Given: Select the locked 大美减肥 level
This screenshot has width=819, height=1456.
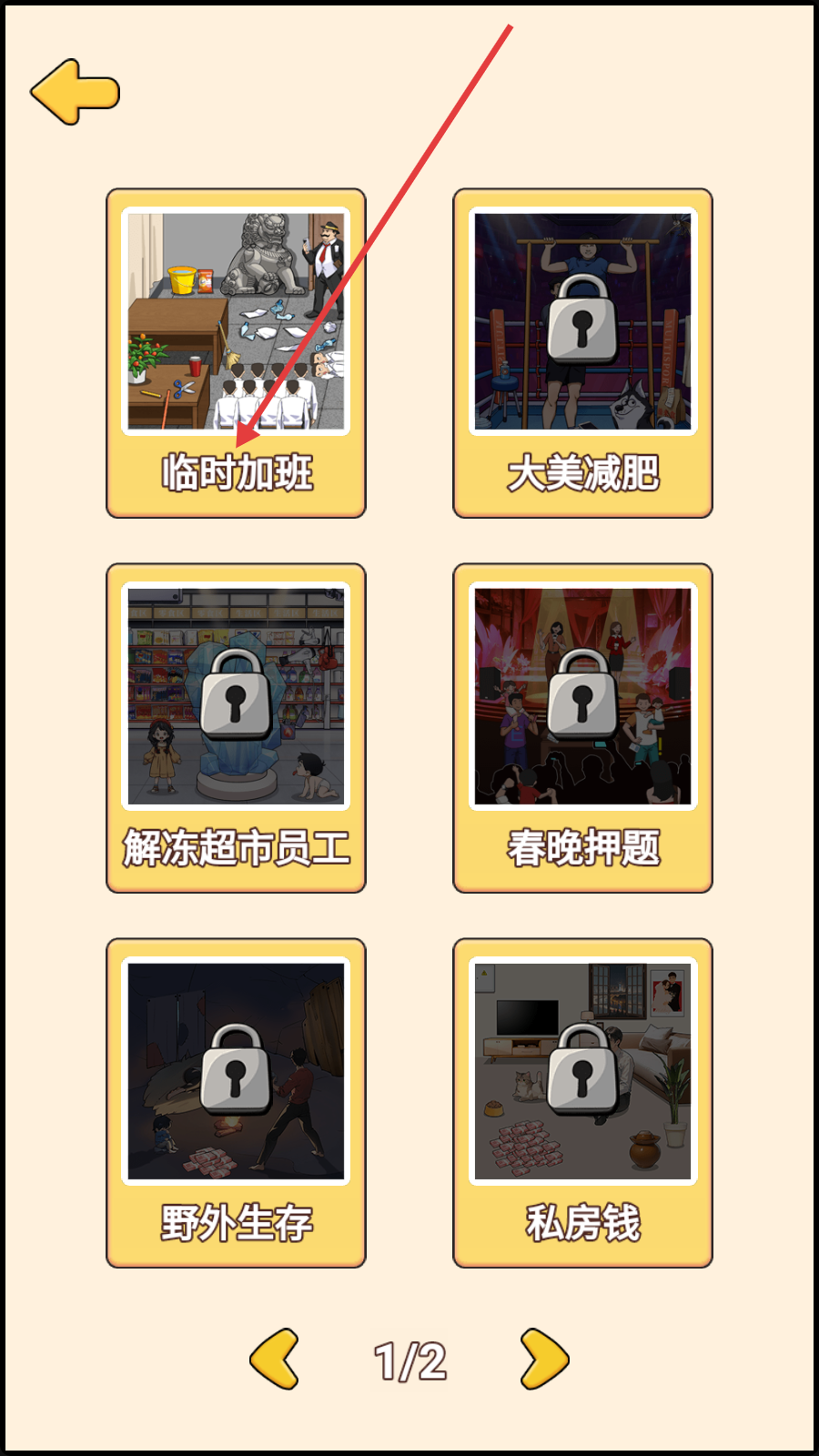Looking at the screenshot, I should pos(582,353).
